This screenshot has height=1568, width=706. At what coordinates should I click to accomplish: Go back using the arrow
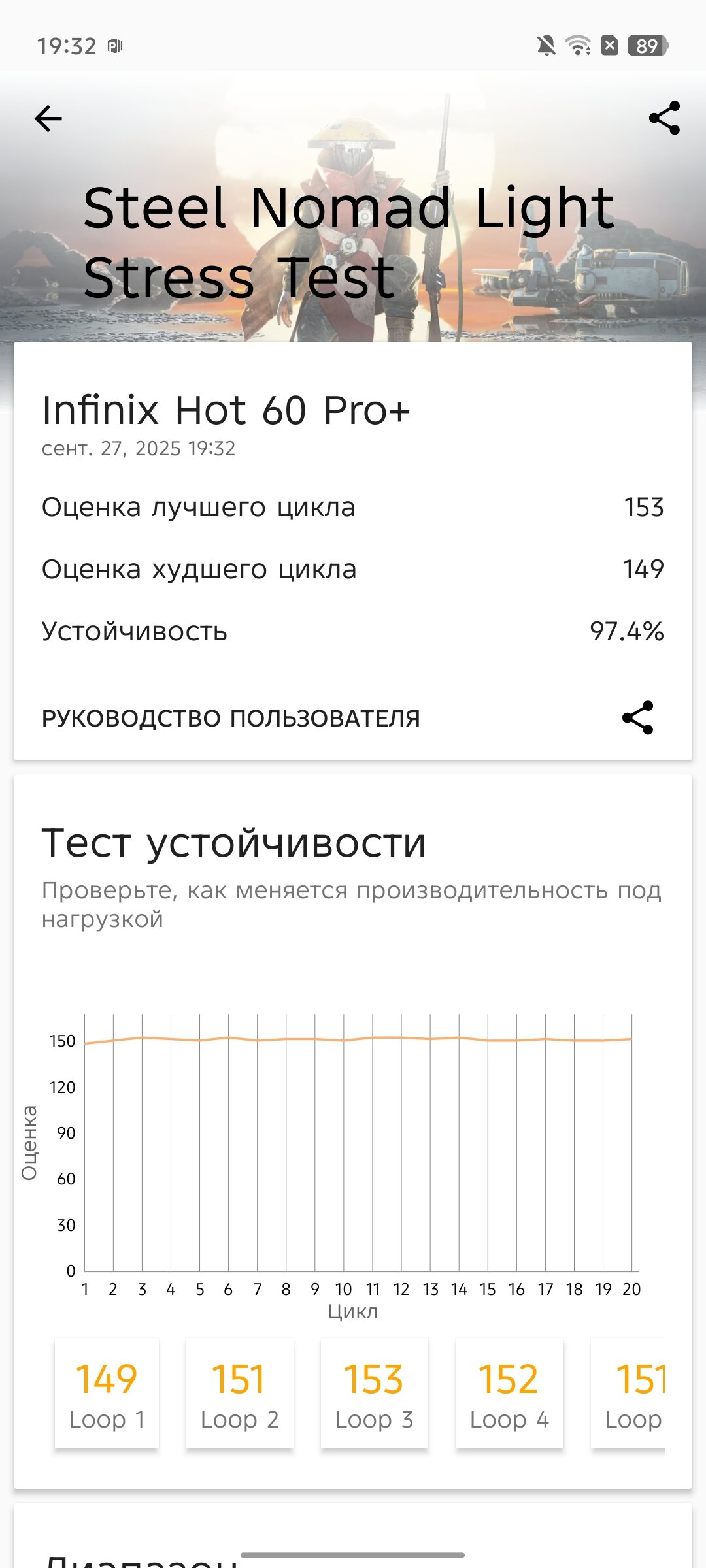point(48,119)
